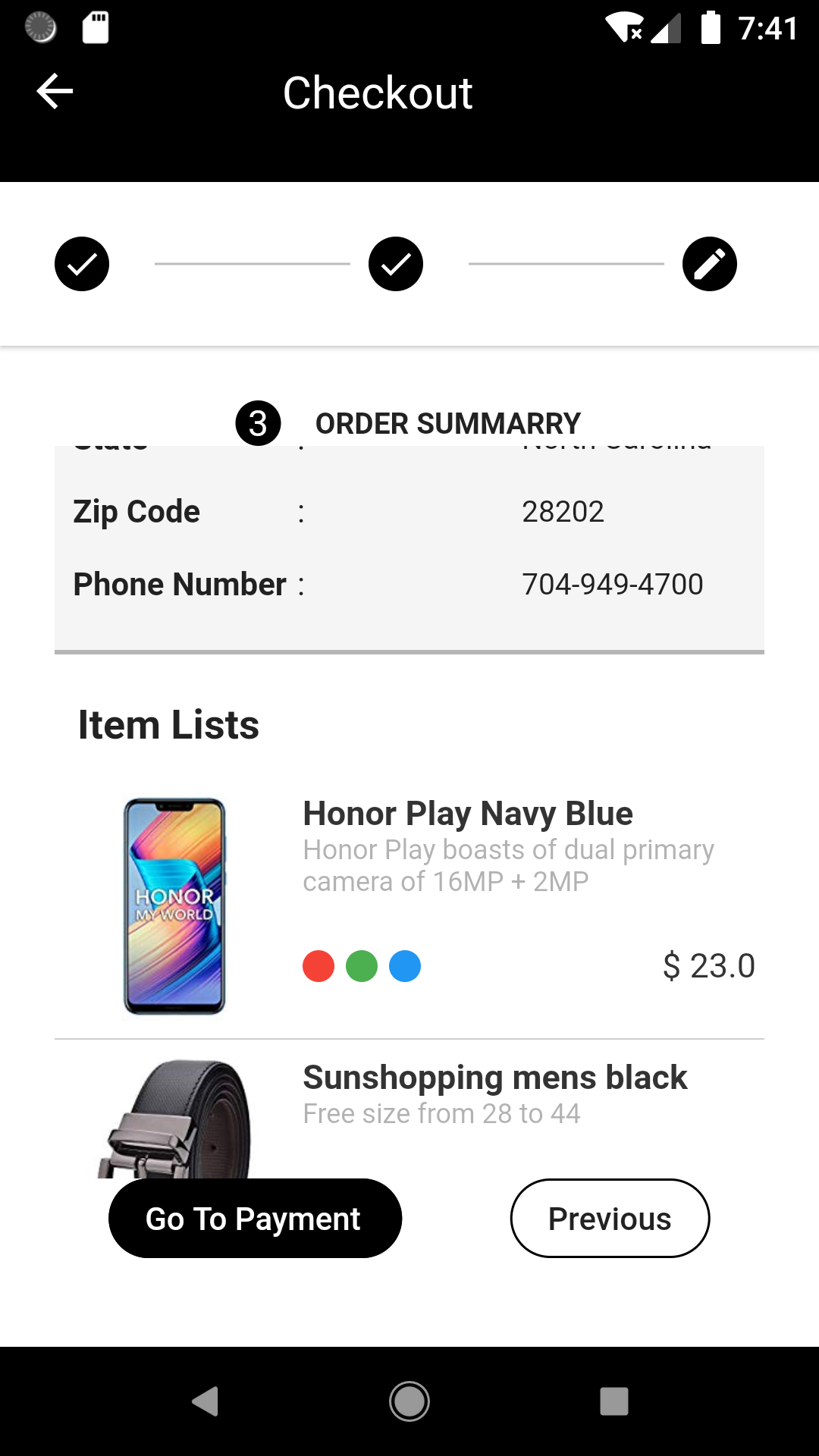Go back from the Checkout screen

[x=55, y=92]
